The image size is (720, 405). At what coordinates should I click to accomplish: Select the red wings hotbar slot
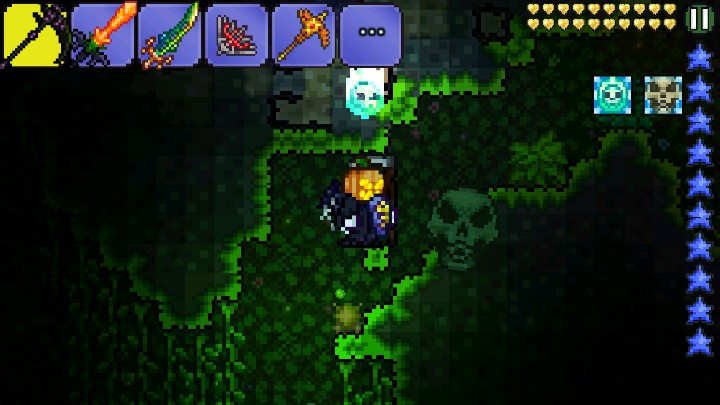coord(236,35)
